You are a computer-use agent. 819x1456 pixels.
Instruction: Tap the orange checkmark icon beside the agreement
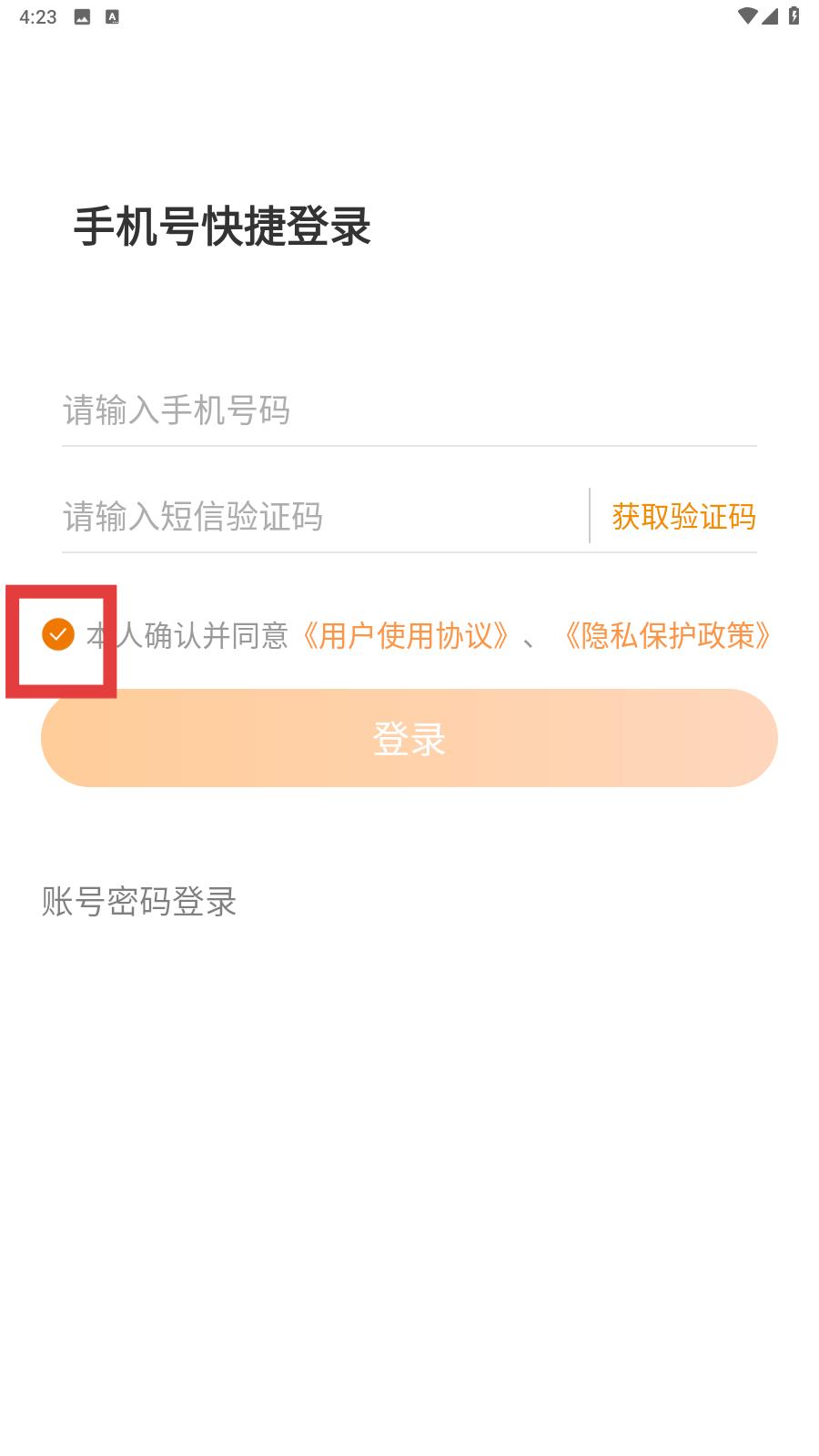coord(60,636)
